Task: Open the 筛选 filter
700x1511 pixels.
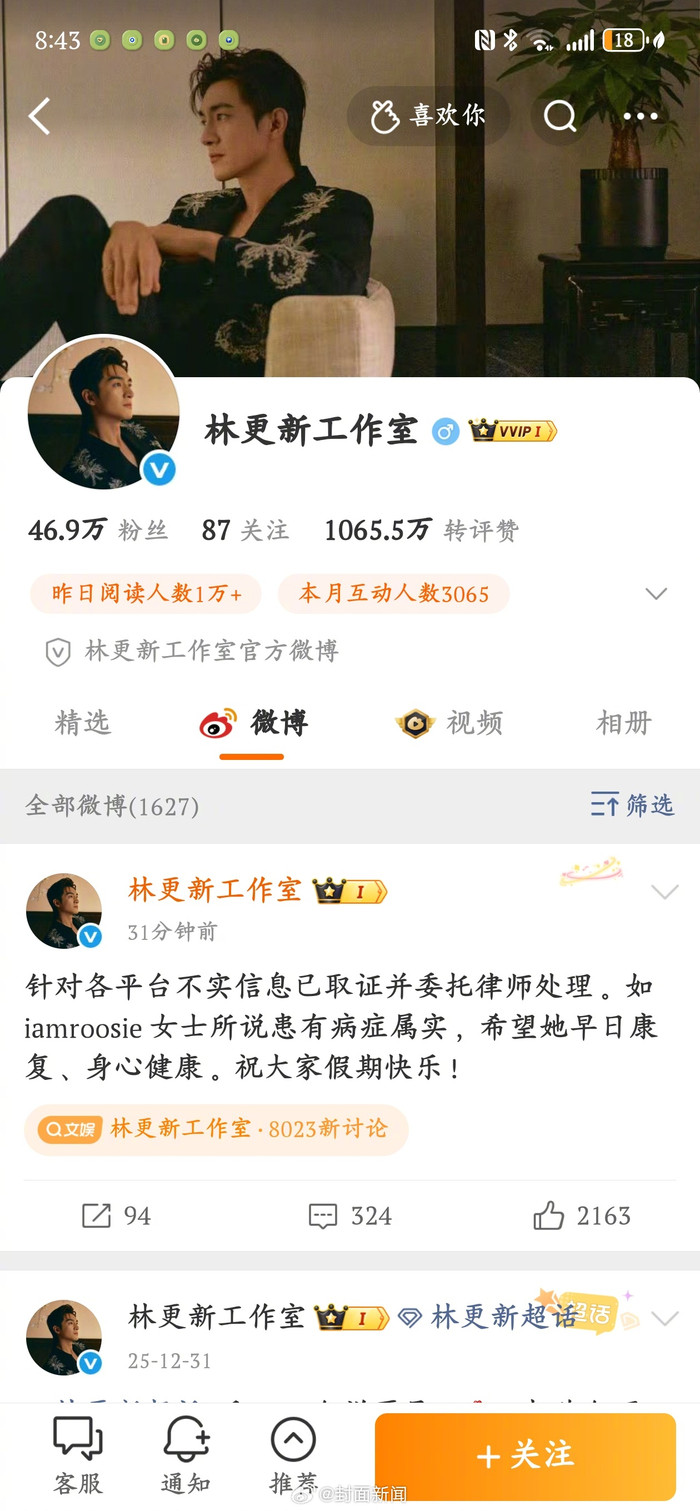Action: pyautogui.click(x=632, y=804)
